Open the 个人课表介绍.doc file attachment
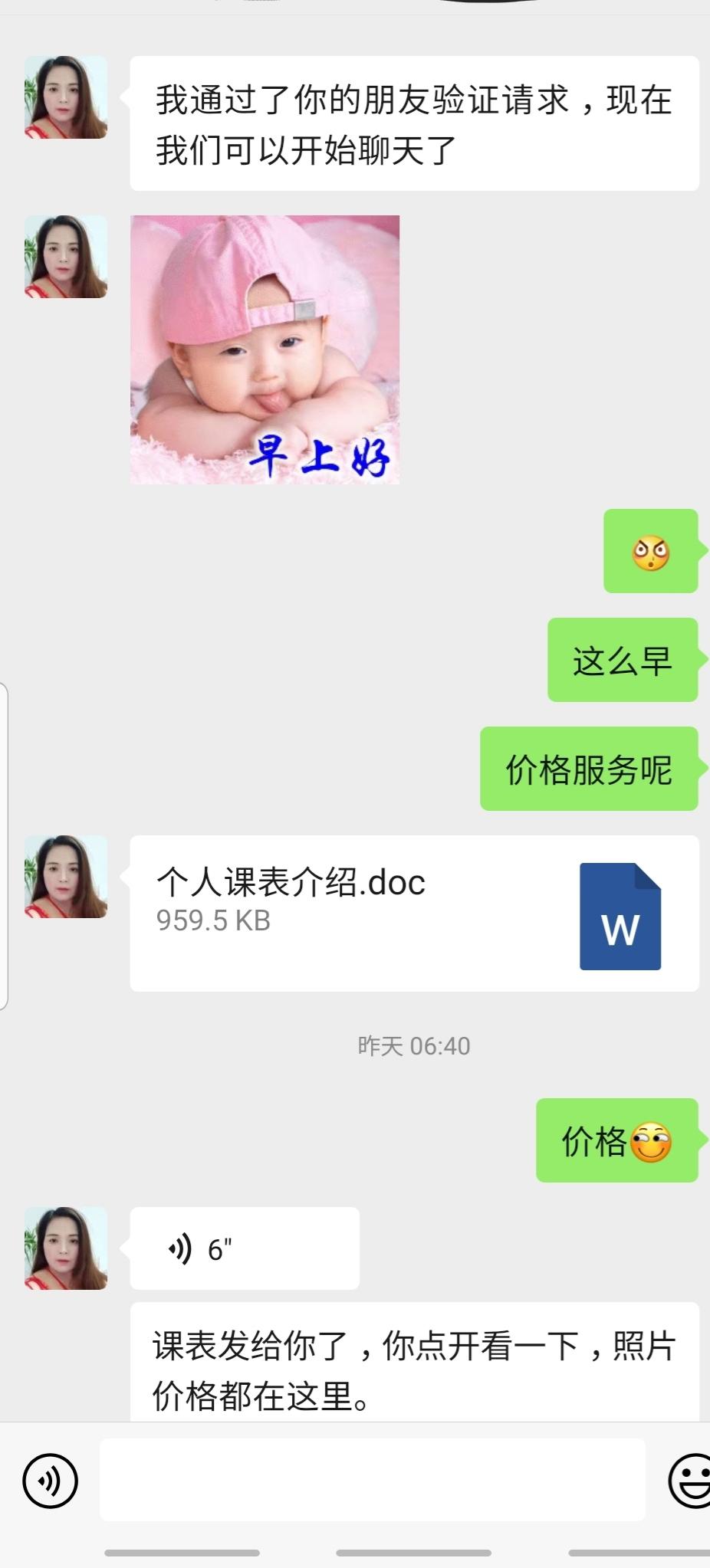The width and height of the screenshot is (710, 1568). [x=414, y=913]
